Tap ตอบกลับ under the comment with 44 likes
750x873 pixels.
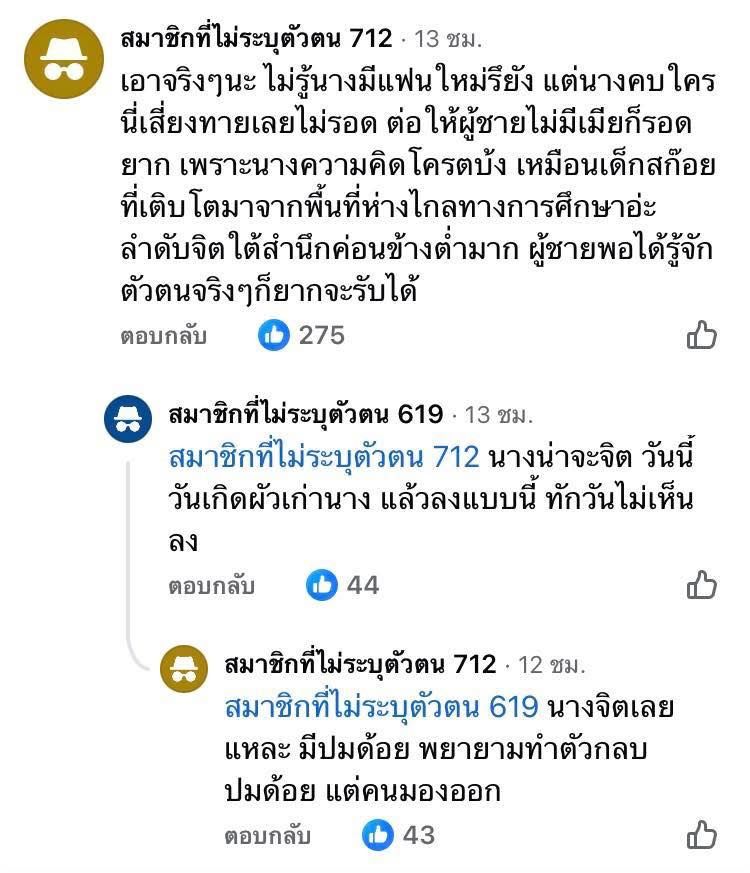211,585
